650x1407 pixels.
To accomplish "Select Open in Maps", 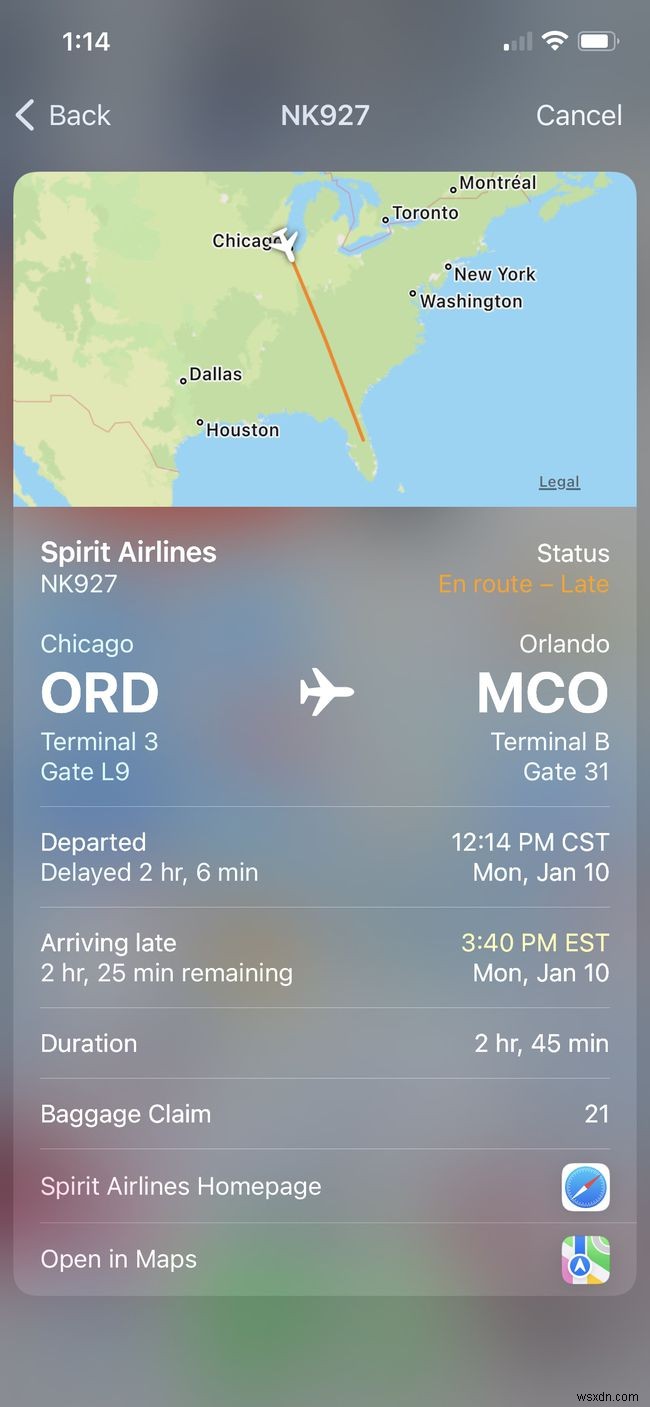I will (324, 1260).
